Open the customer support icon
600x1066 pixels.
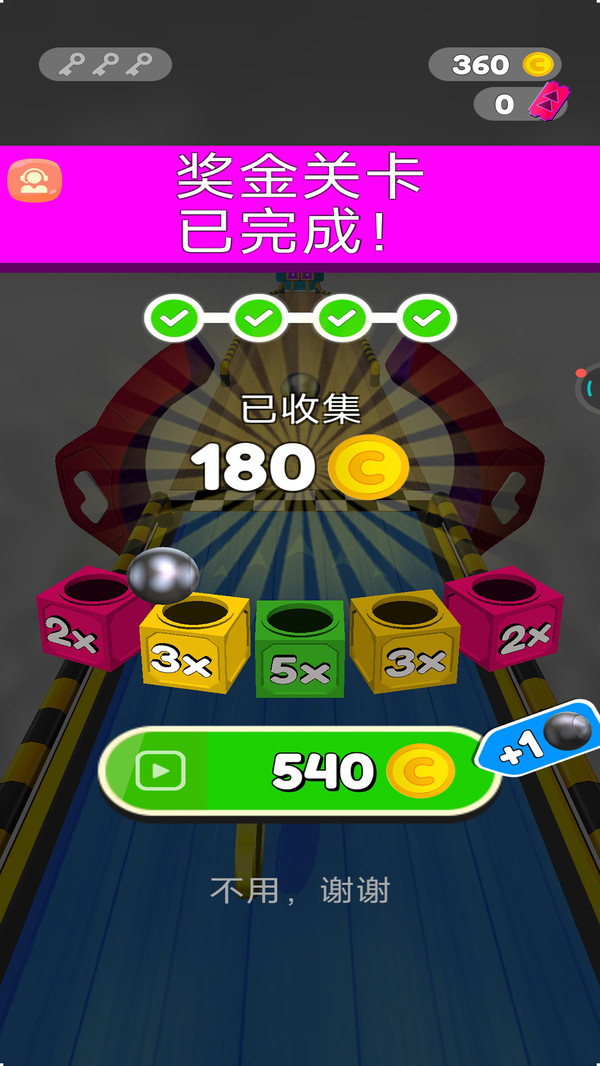[x=35, y=181]
